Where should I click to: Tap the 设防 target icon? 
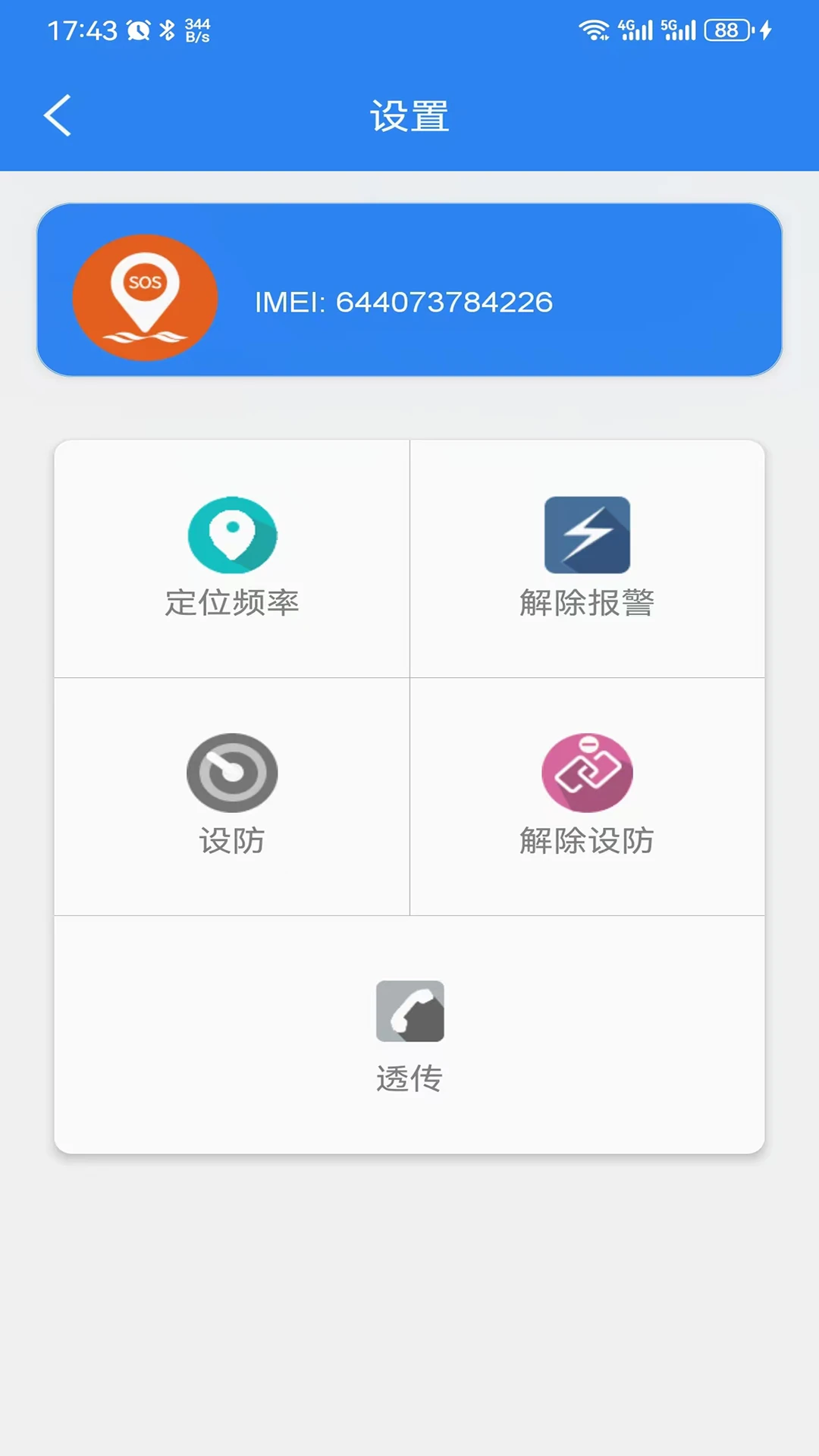(x=231, y=772)
